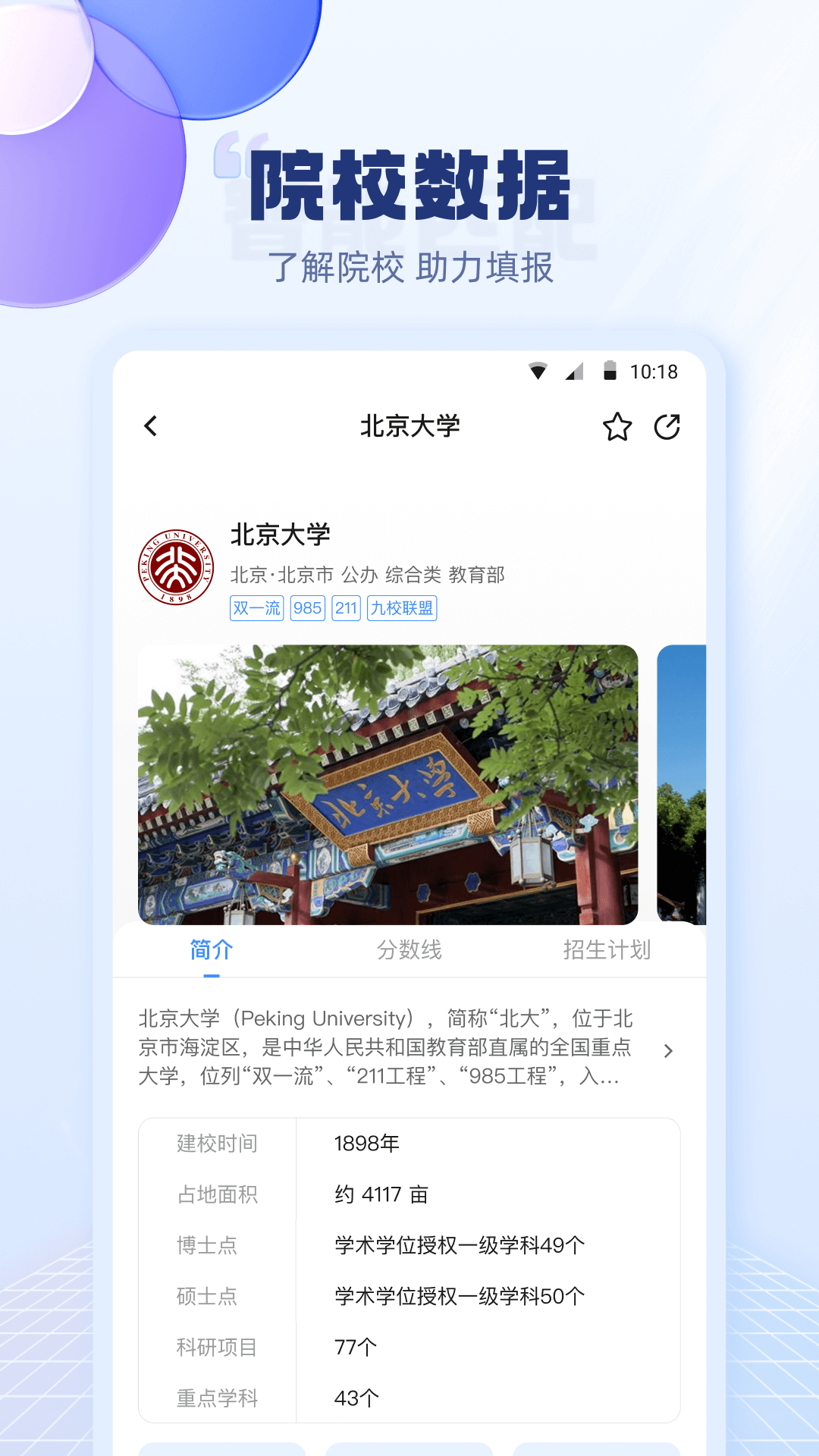Screen dimensions: 819x1456
Task: Select the 双一流 tag
Action: (258, 608)
